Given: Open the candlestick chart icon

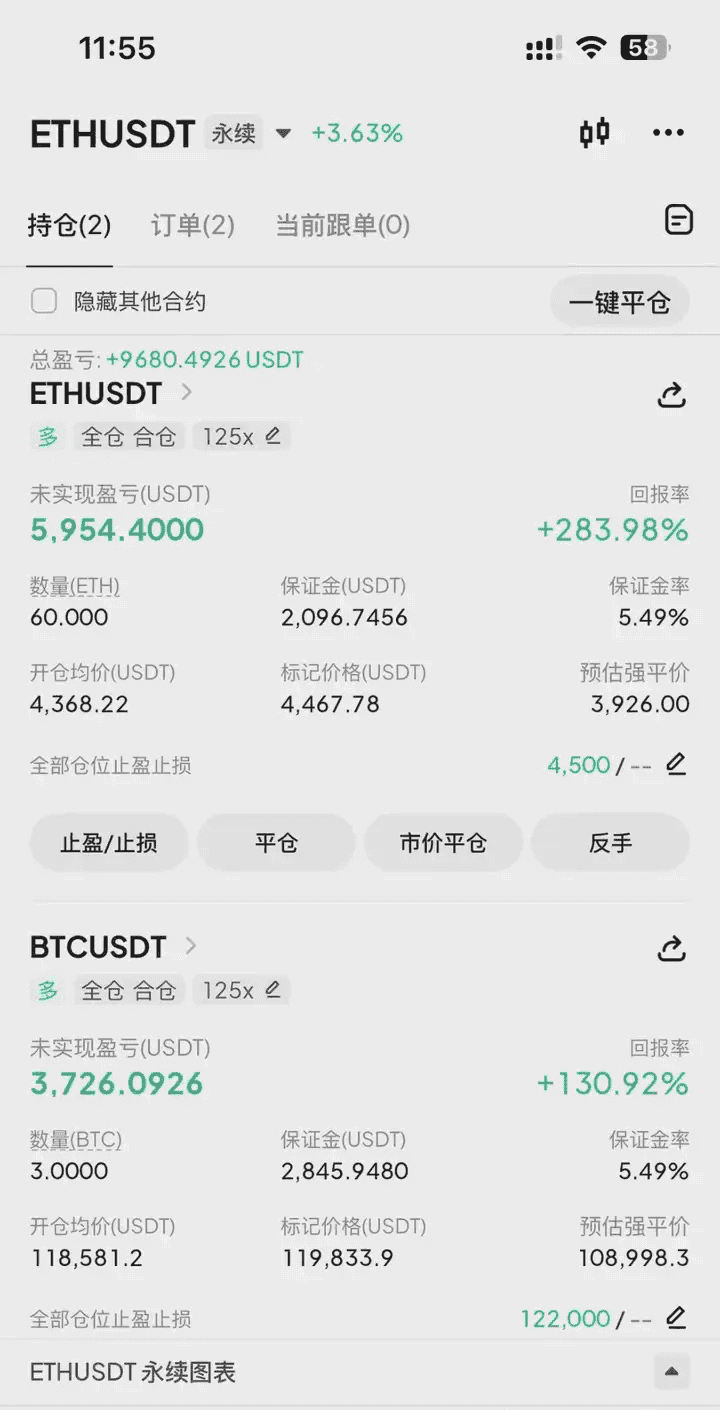Looking at the screenshot, I should 595,133.
